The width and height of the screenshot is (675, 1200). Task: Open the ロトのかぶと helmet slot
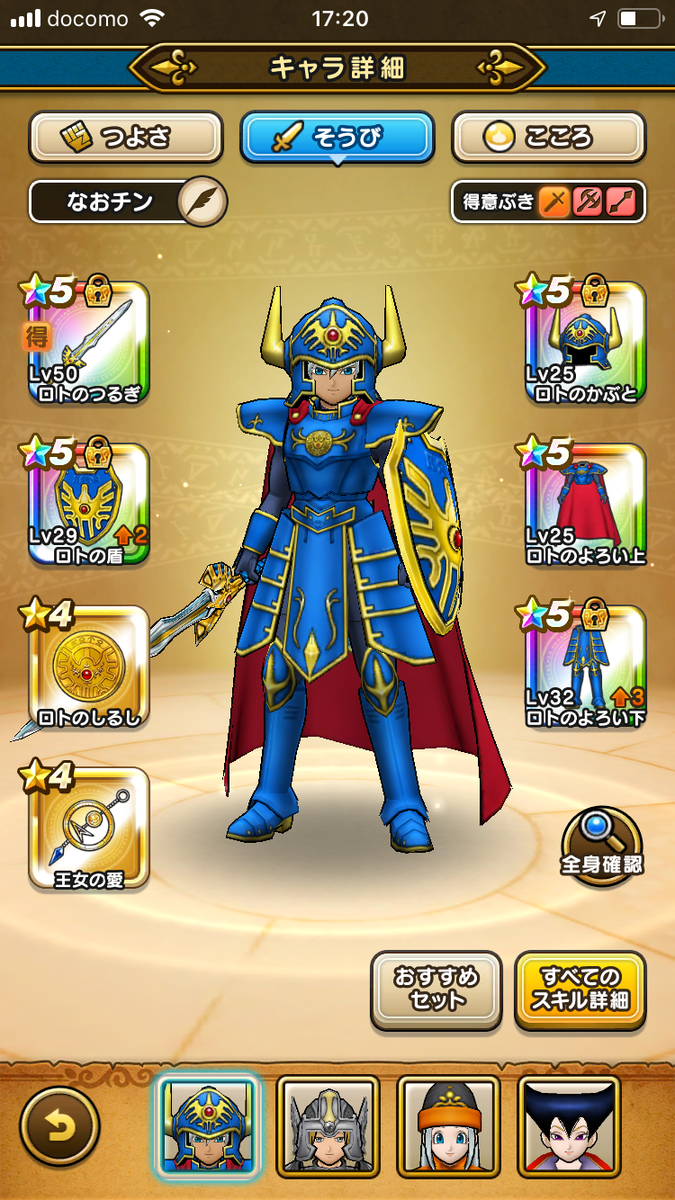[587, 345]
